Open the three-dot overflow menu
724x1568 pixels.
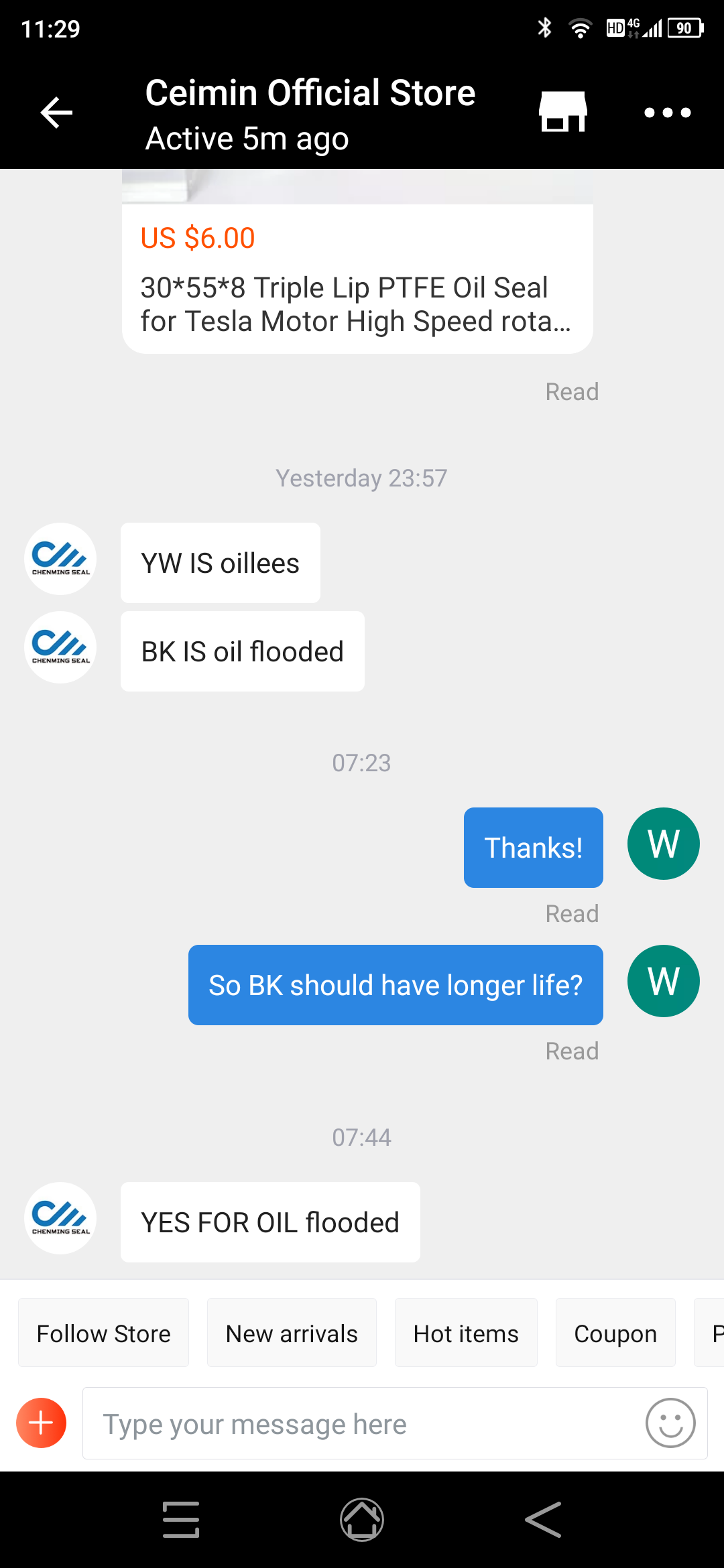[x=667, y=112]
